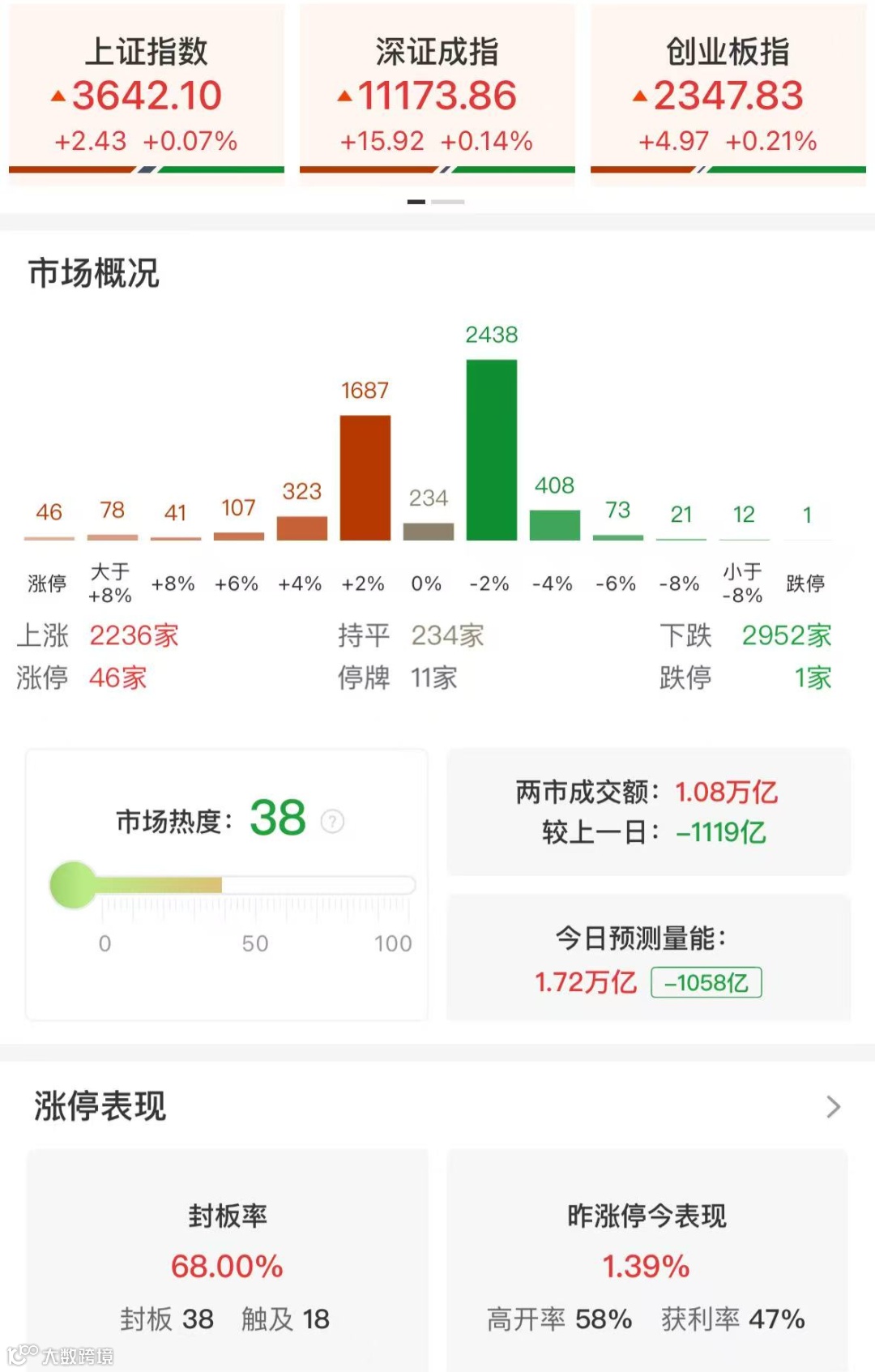Switch to the 上证指数 index card
The width and height of the screenshot is (875, 1372).
coord(146,89)
